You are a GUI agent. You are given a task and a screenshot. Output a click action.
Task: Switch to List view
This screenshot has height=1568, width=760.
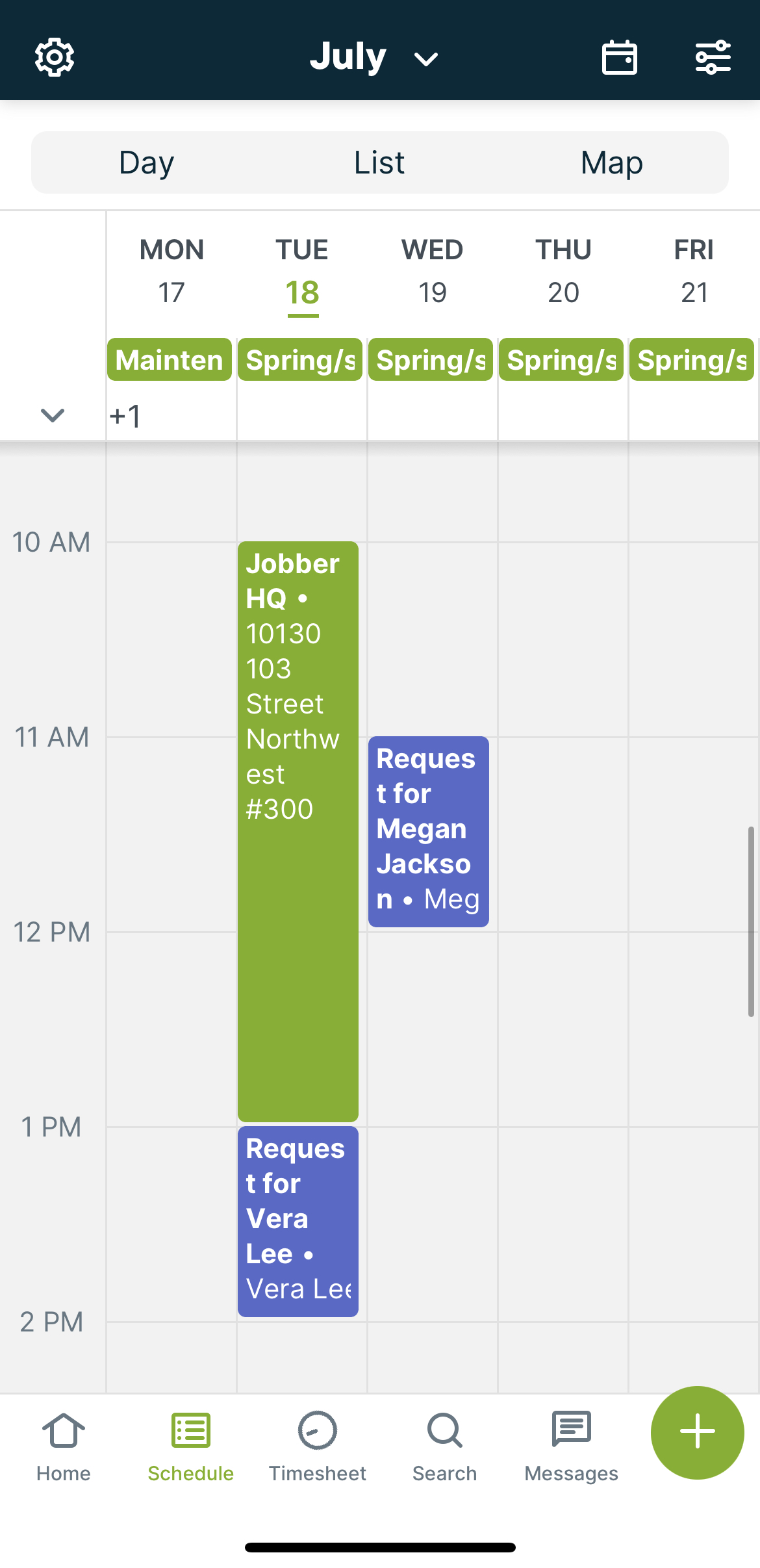pos(379,162)
